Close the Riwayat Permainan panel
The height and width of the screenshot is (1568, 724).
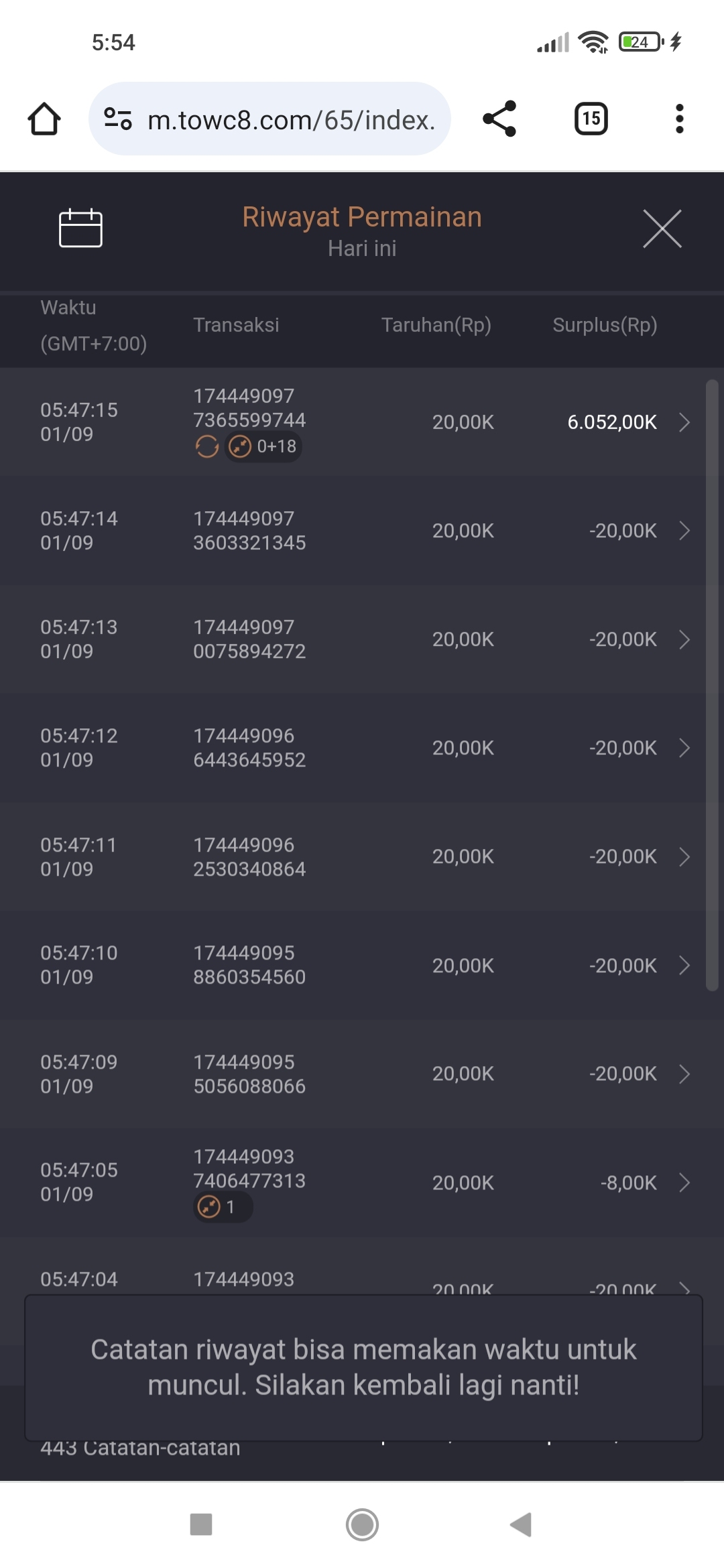click(662, 228)
